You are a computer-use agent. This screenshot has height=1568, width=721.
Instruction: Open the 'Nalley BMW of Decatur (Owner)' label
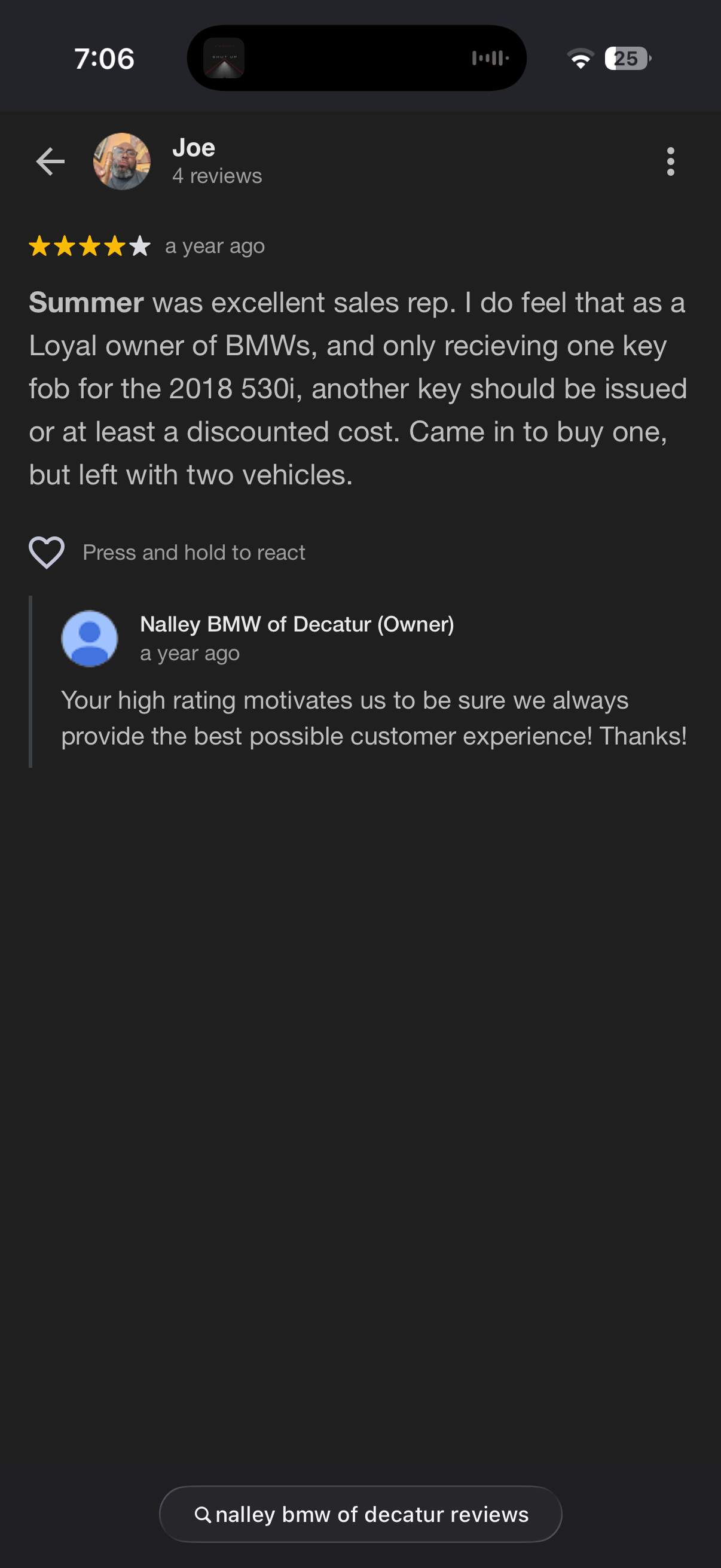(298, 624)
